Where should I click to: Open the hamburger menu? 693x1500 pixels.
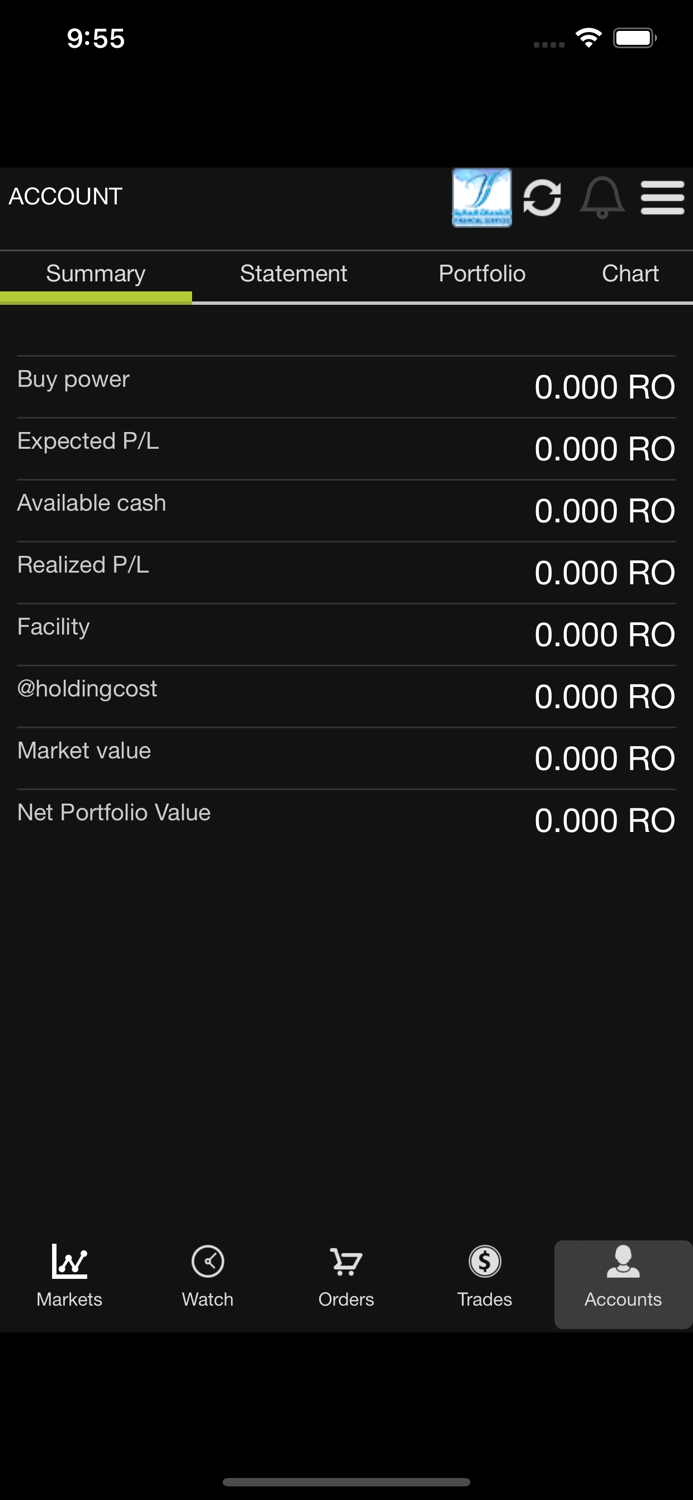(662, 198)
